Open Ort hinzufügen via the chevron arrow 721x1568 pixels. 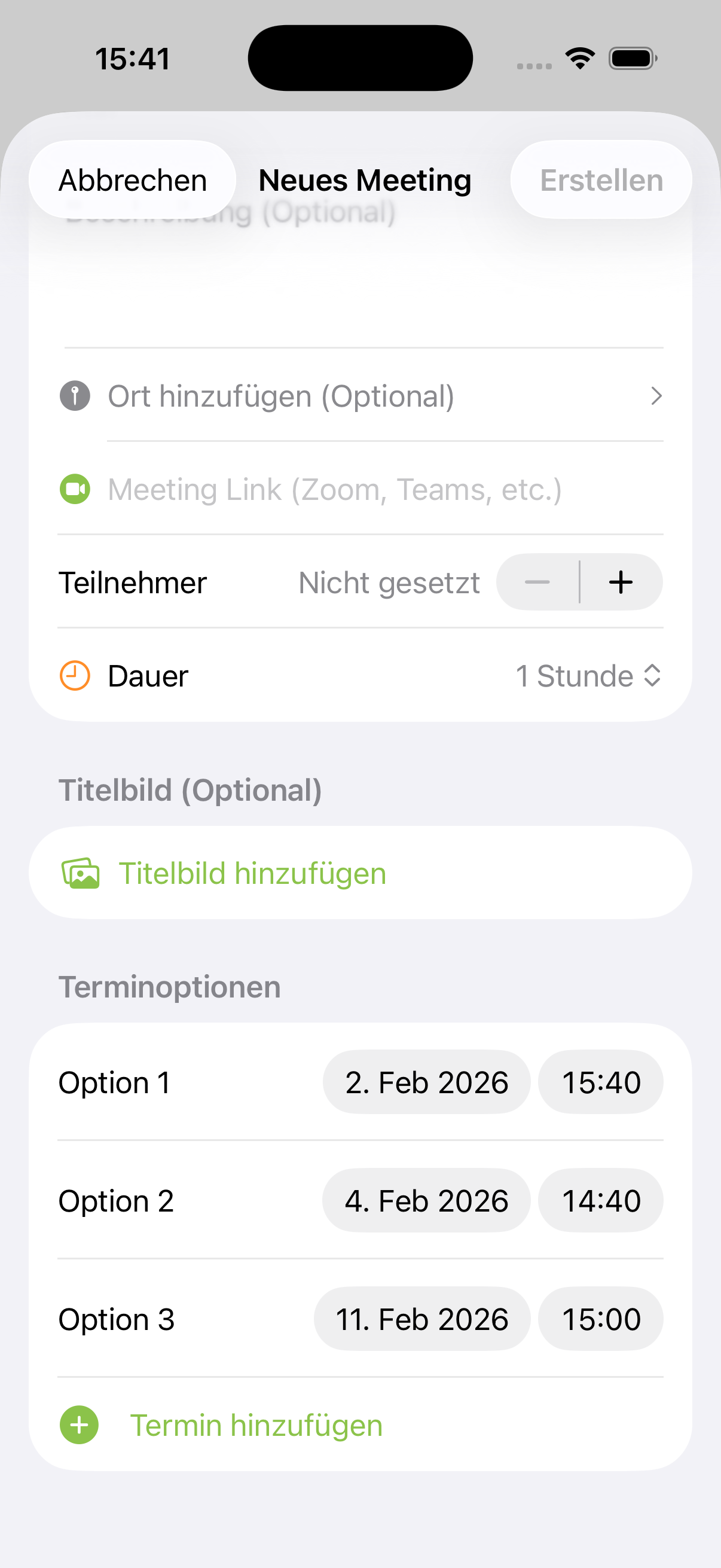657,396
